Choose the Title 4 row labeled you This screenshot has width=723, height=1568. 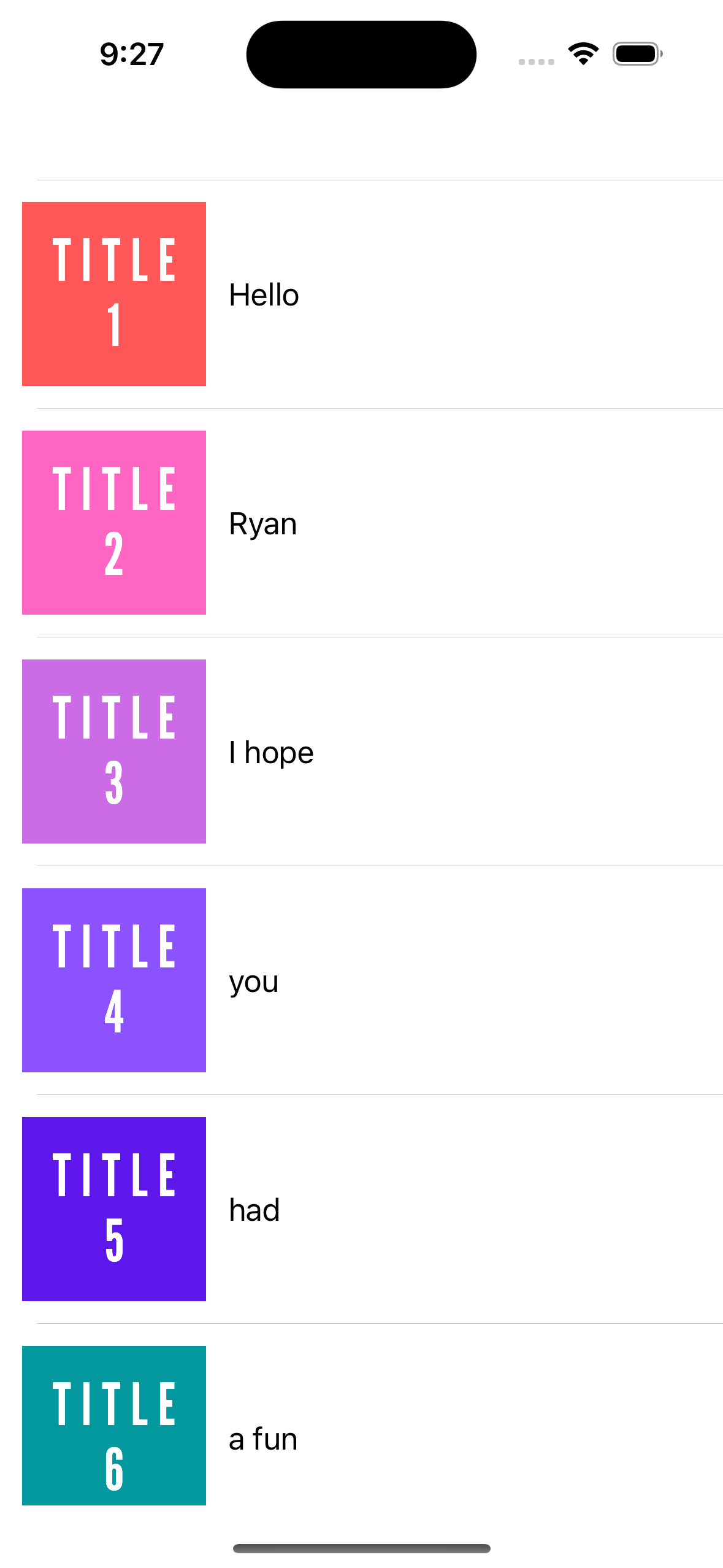click(x=361, y=981)
